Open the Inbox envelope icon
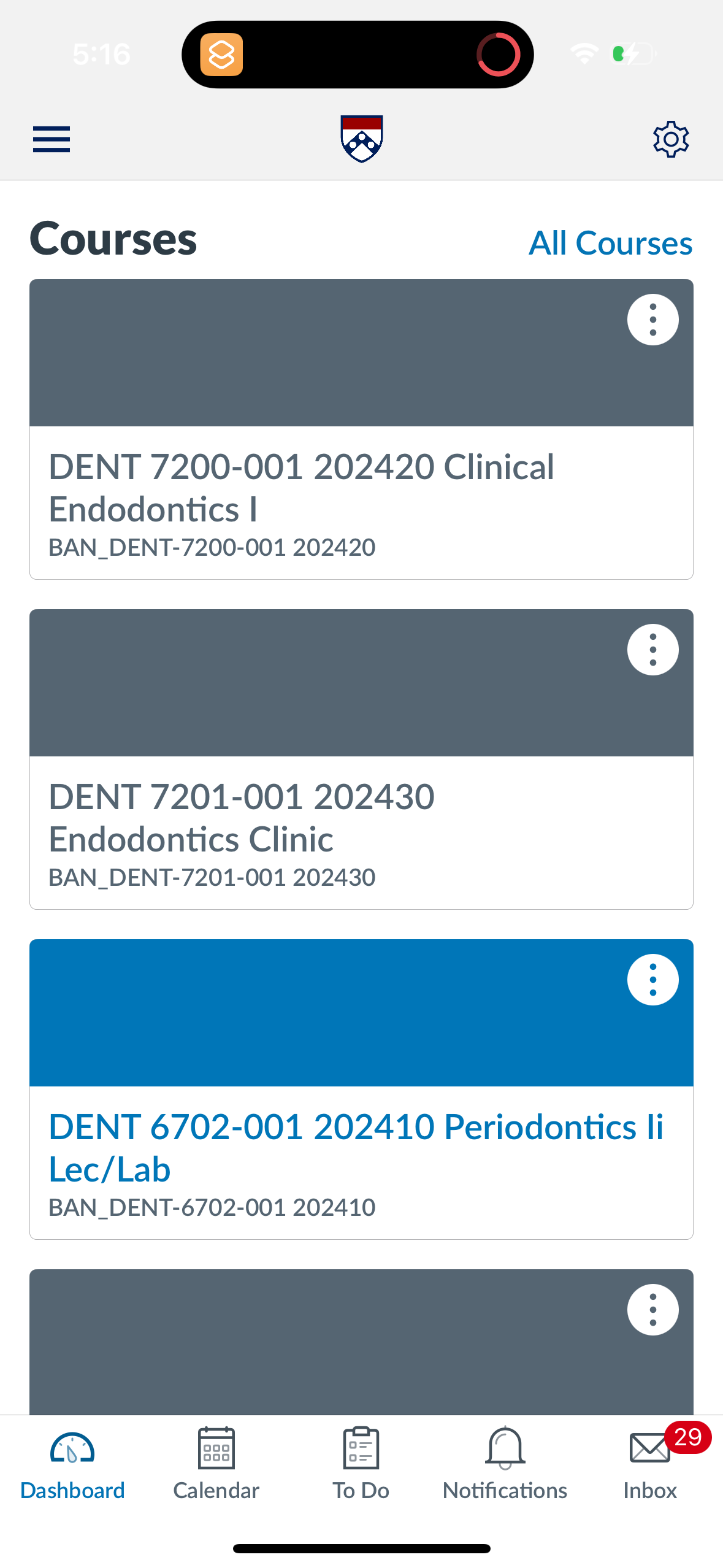The width and height of the screenshot is (723, 1568). pos(649,1448)
